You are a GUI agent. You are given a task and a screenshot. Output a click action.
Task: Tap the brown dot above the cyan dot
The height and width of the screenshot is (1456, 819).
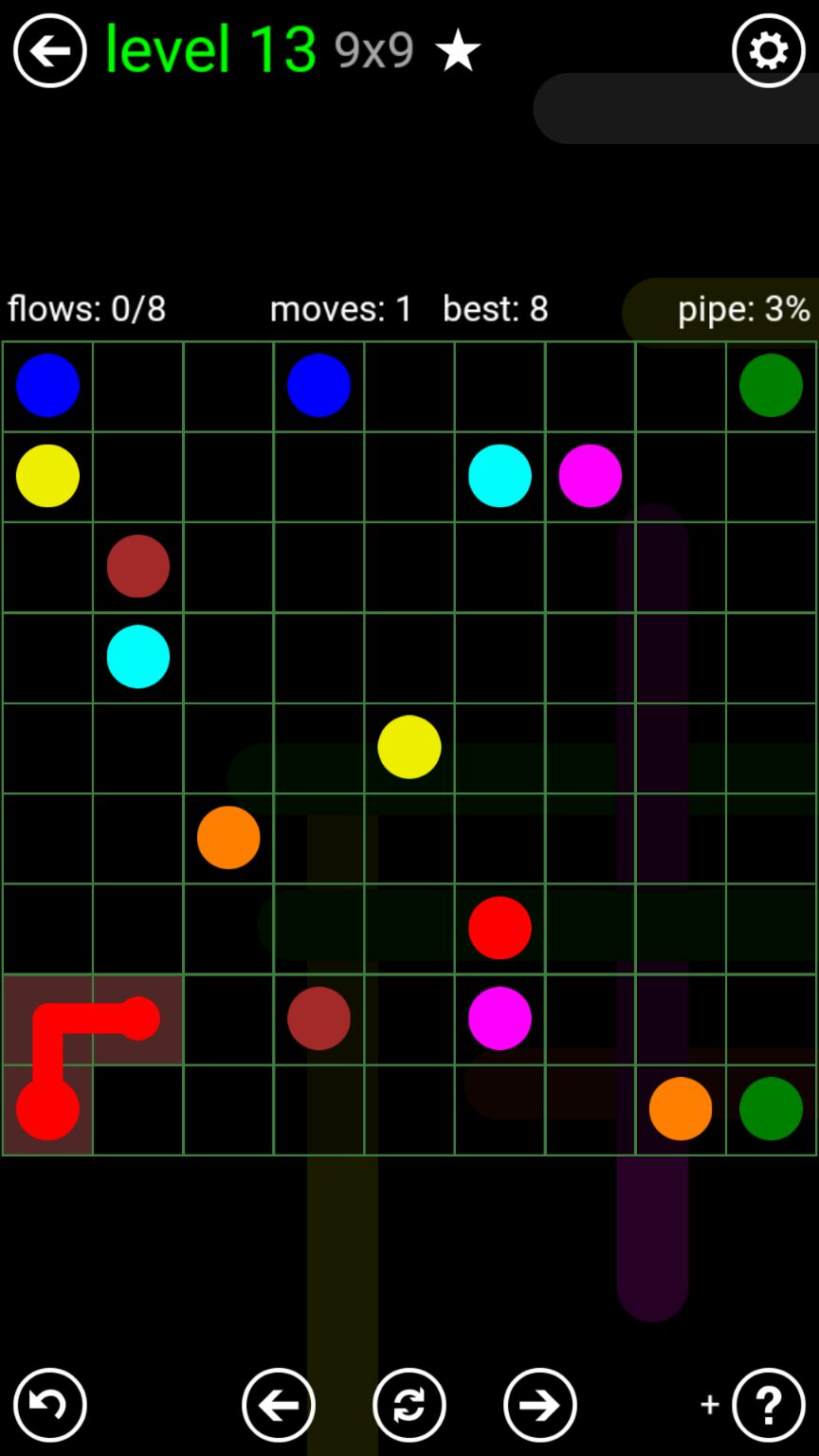click(138, 566)
